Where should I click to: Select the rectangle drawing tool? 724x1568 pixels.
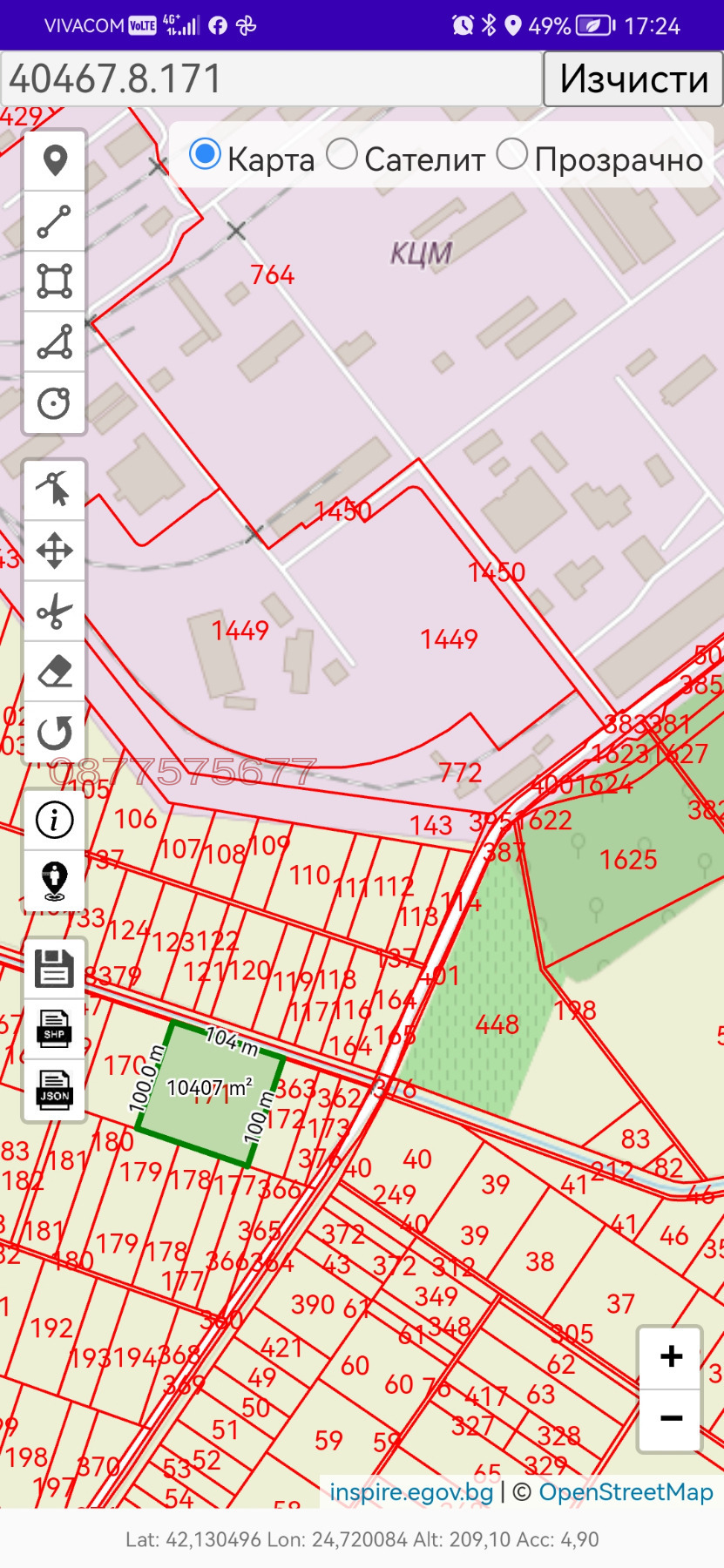point(55,281)
